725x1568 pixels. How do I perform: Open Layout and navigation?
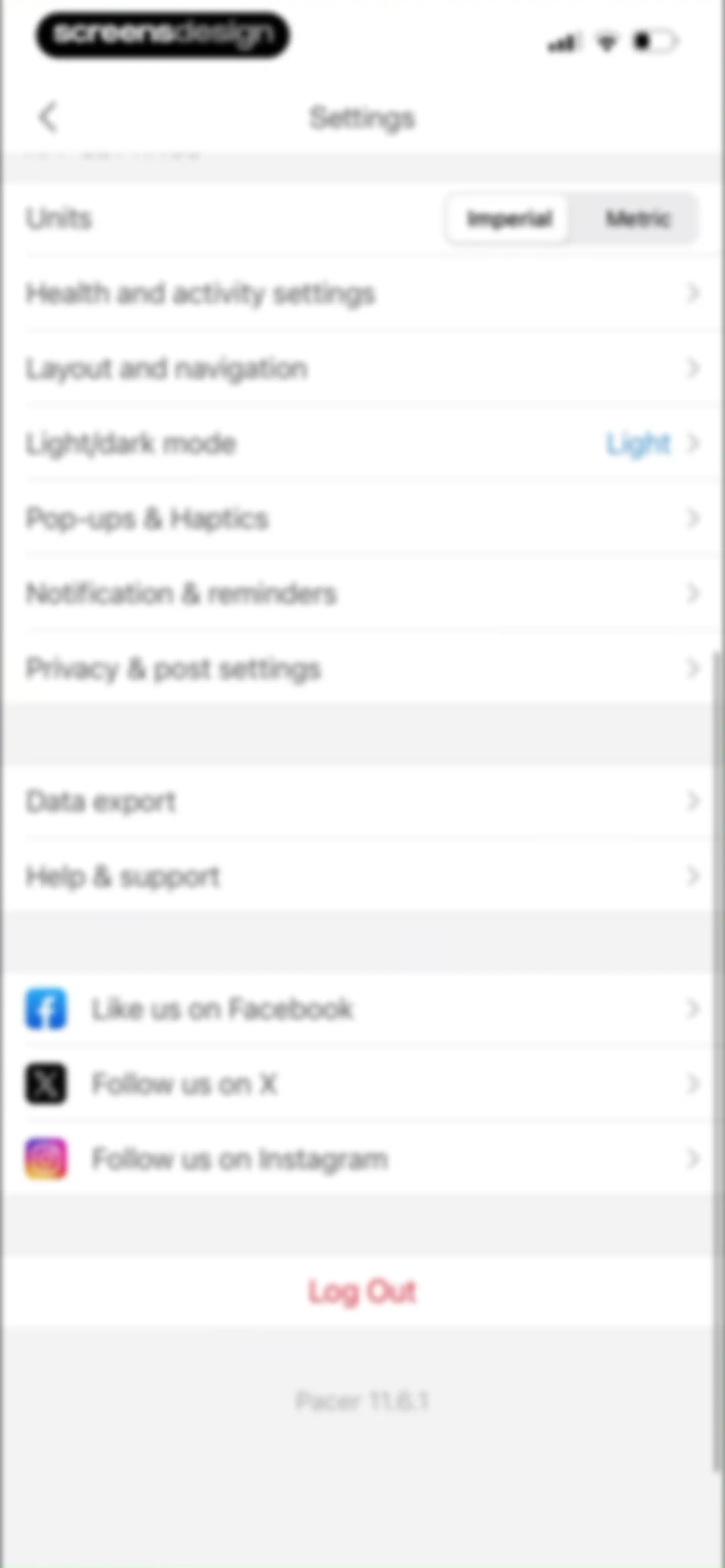[362, 369]
